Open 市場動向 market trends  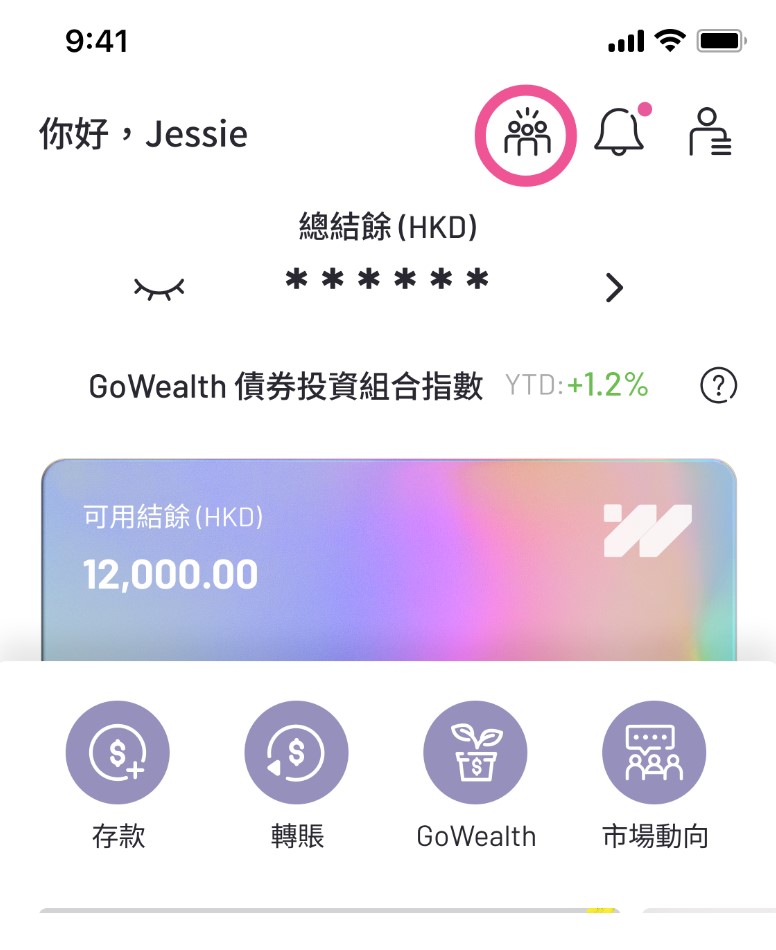654,753
